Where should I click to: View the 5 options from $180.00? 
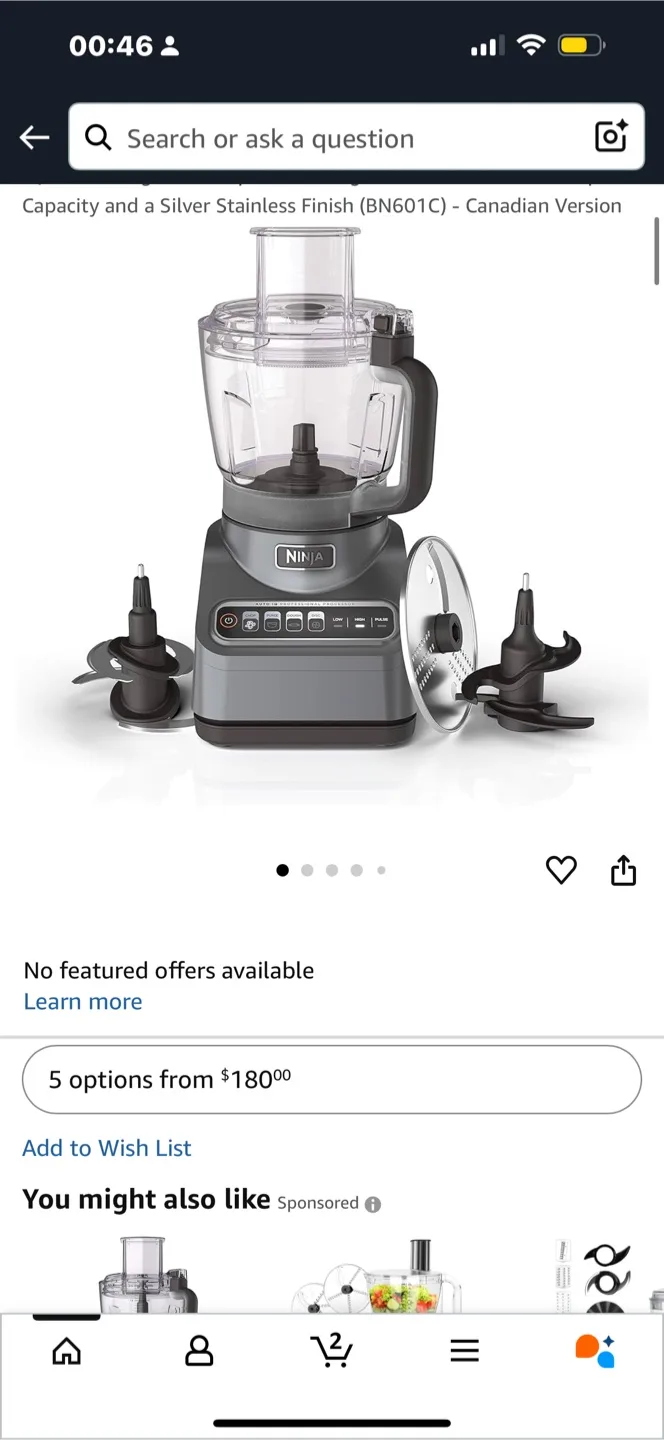(331, 1080)
